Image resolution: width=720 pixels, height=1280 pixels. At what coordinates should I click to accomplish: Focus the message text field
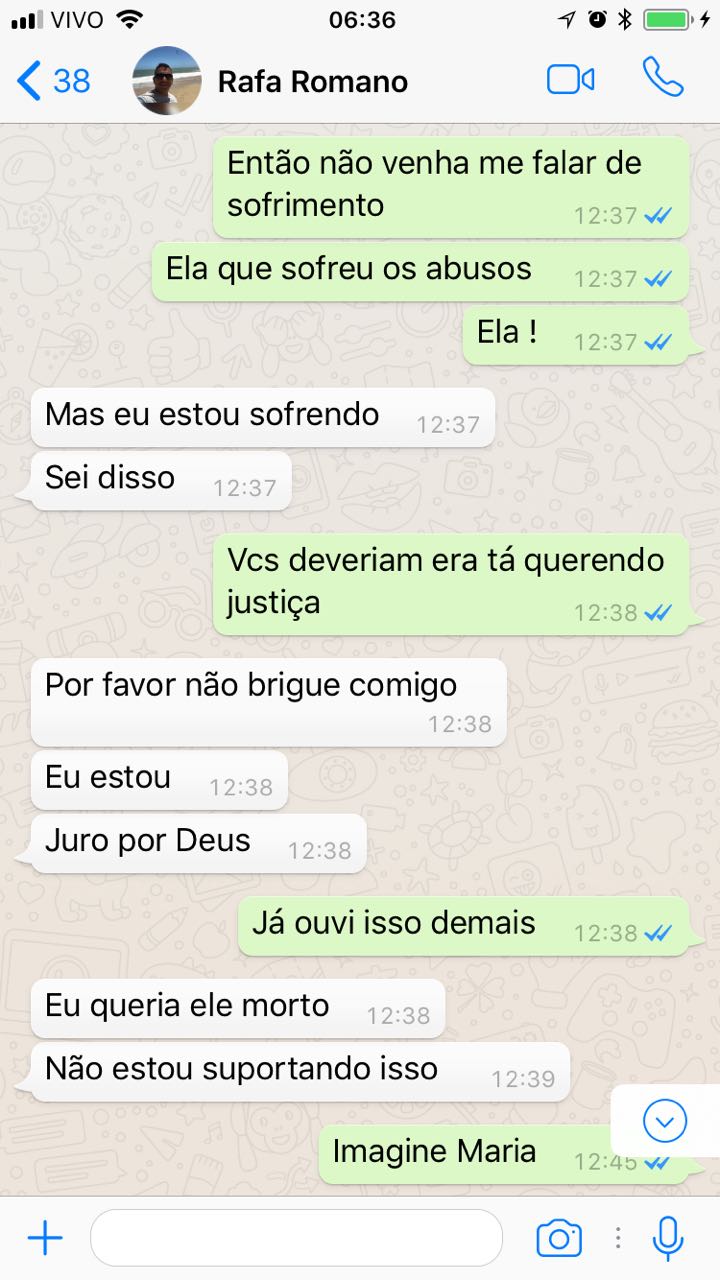[x=296, y=1239]
